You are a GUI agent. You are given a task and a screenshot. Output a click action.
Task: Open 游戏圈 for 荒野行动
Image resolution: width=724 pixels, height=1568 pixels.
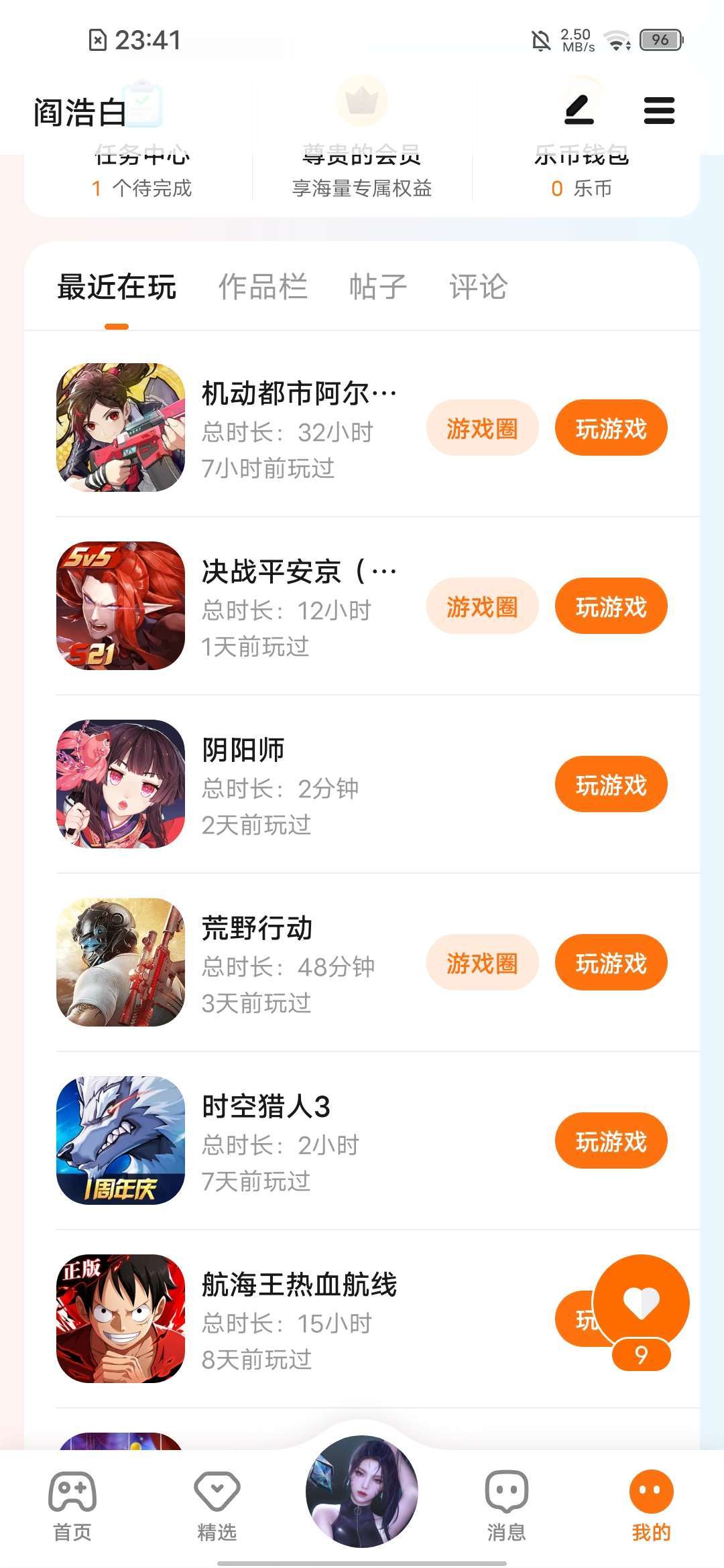(482, 963)
